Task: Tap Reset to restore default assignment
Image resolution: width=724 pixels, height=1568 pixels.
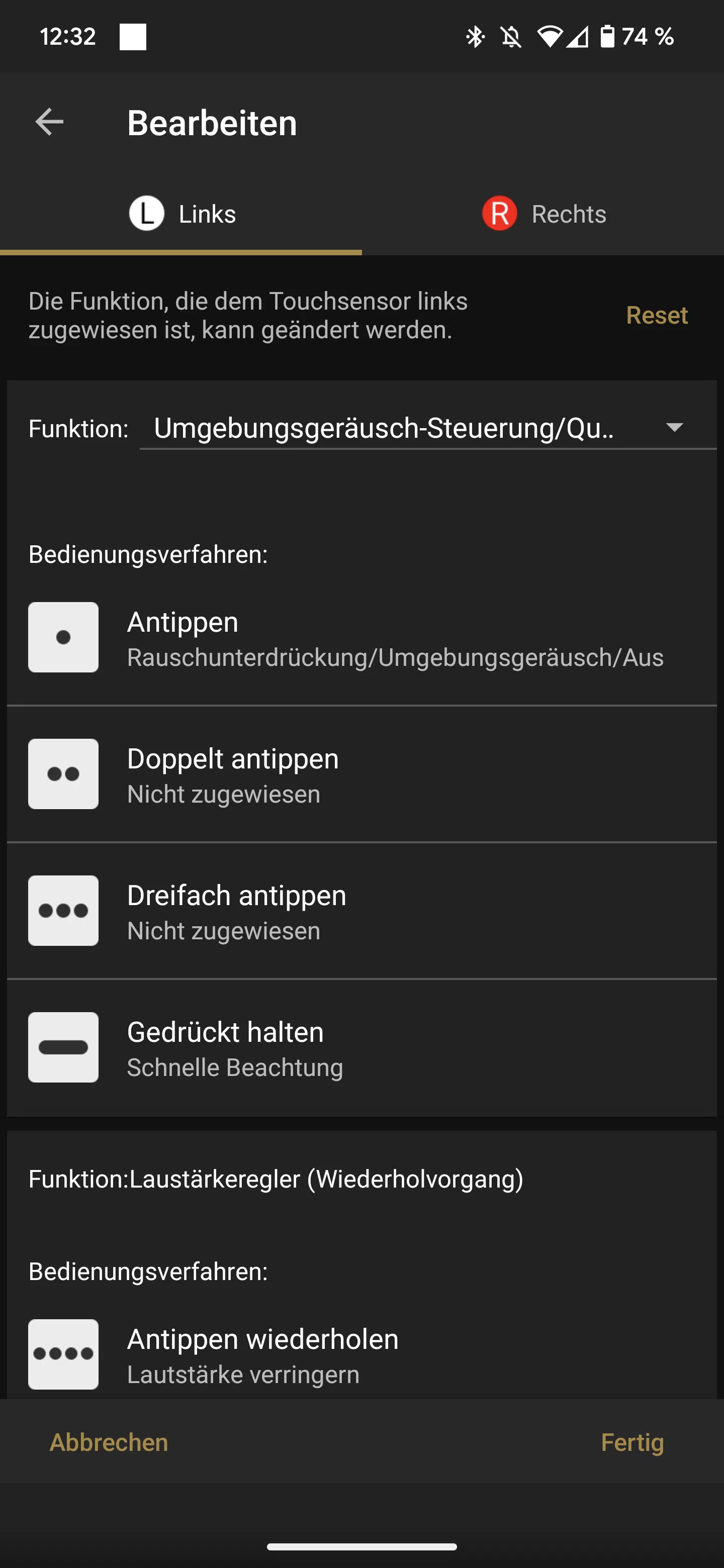Action: point(657,315)
